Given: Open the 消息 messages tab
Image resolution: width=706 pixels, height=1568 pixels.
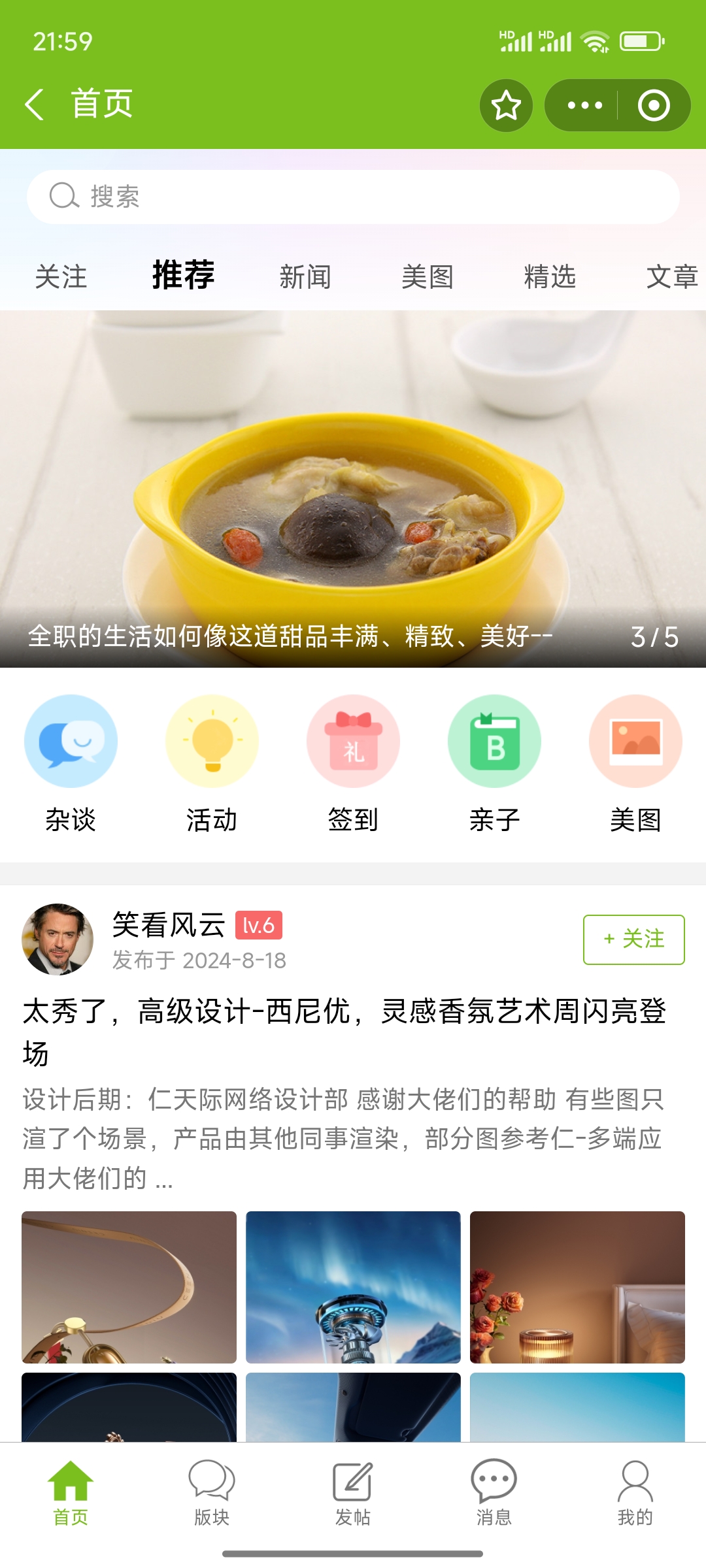Looking at the screenshot, I should click(494, 1493).
